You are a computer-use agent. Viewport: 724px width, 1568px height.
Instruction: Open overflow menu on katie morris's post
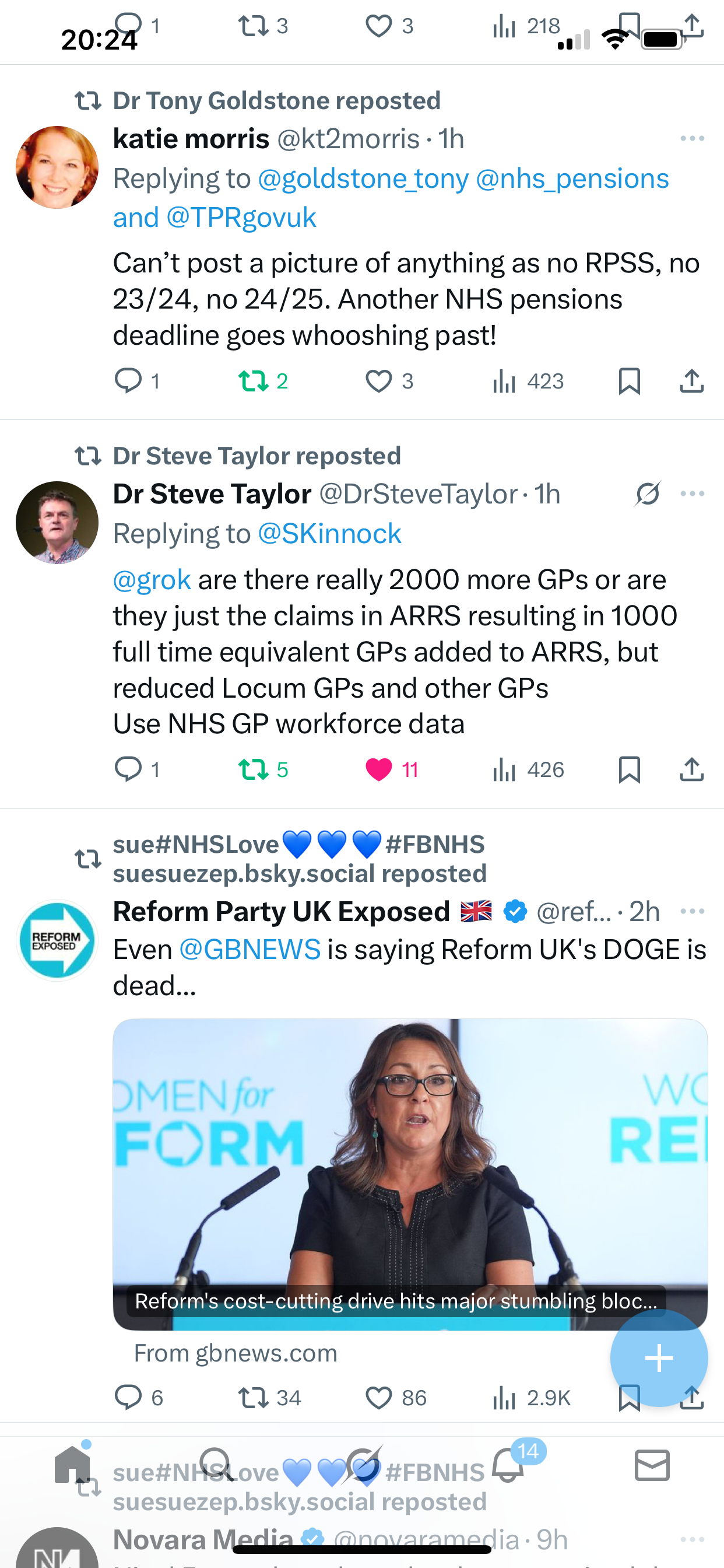coord(692,139)
